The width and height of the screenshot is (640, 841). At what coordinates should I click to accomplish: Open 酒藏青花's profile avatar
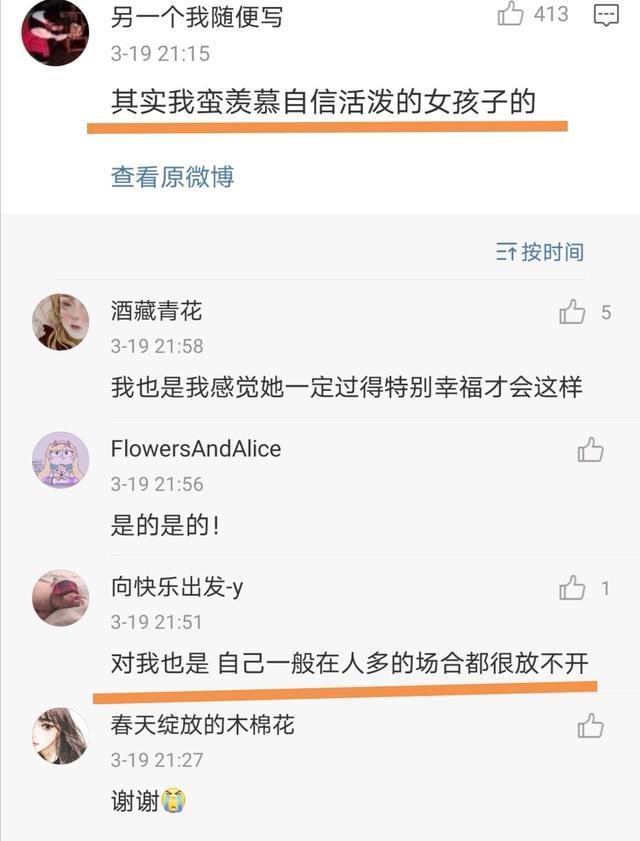coord(61,322)
